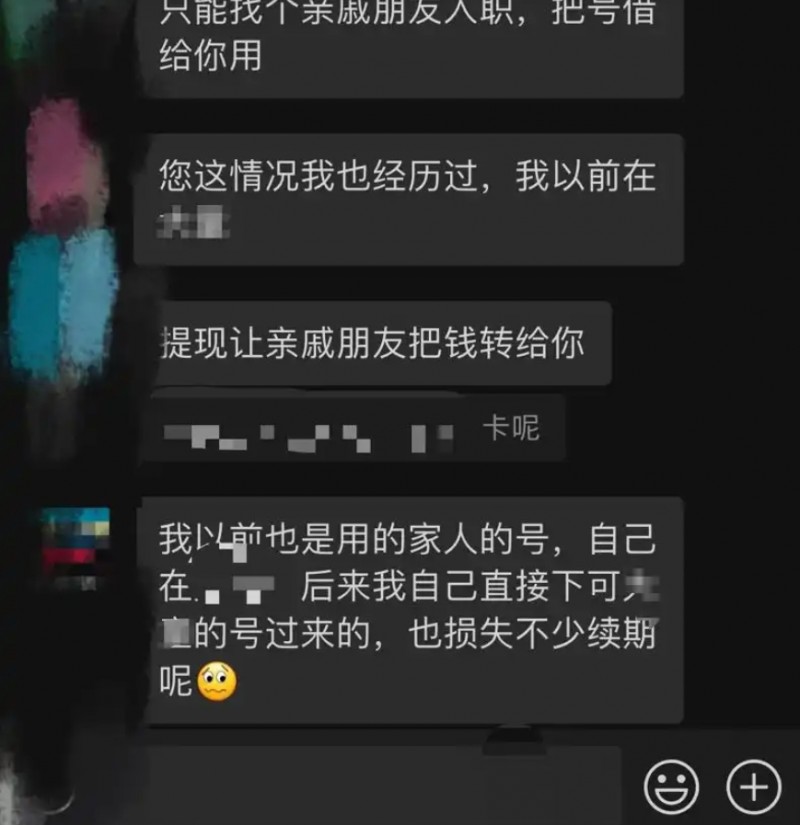800x825 pixels.
Task: Open the plus attachment menu
Action: click(x=753, y=787)
